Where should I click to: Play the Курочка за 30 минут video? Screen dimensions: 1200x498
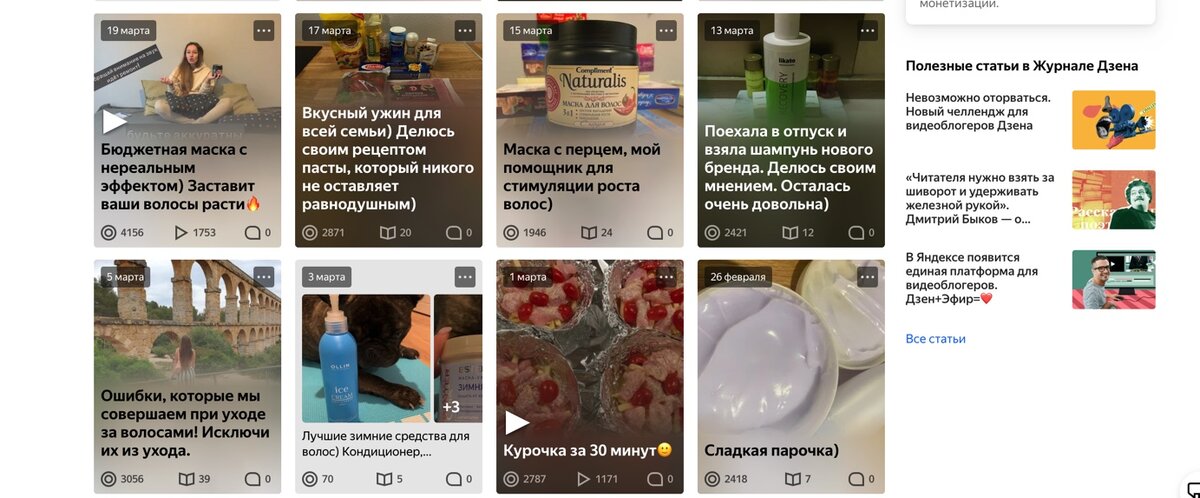click(x=516, y=422)
